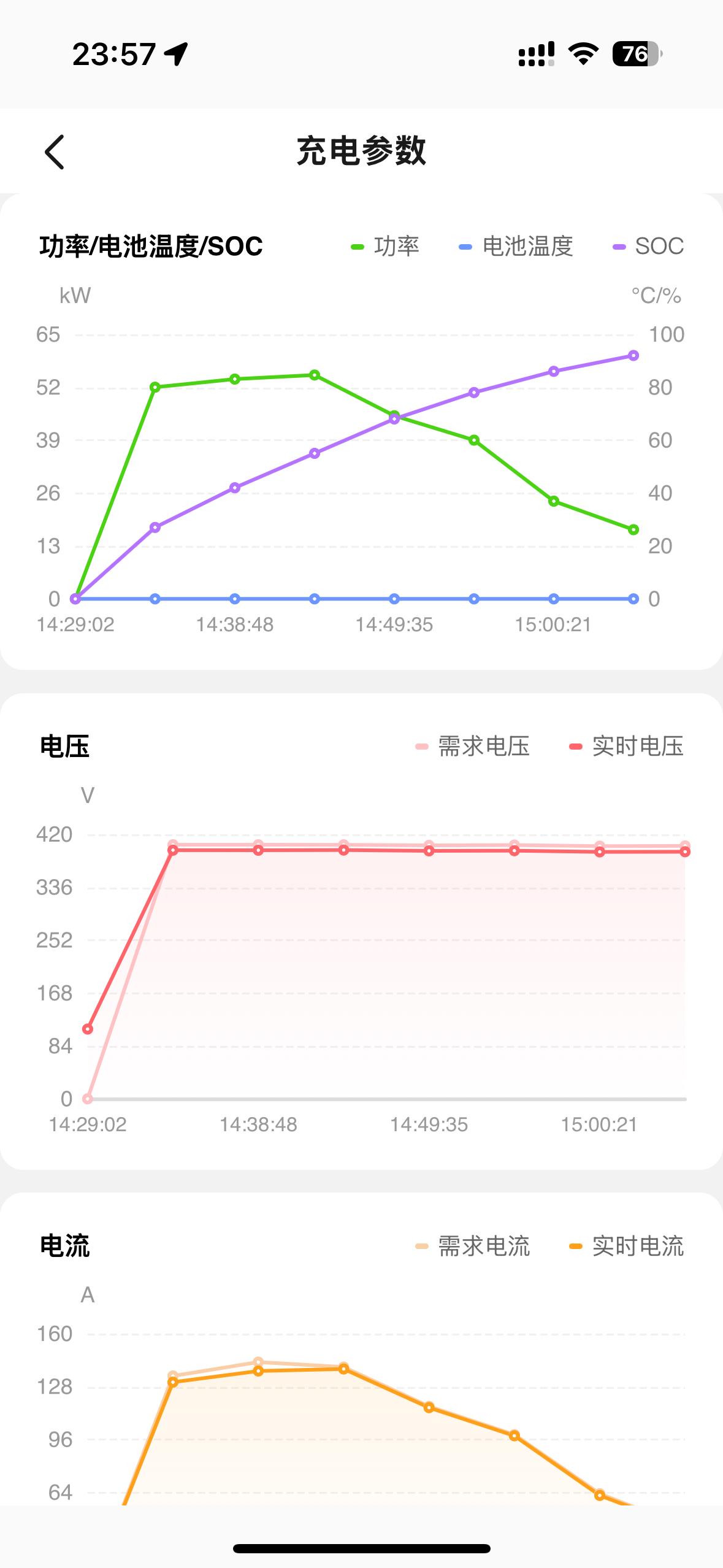Toggle the 需求电流 legend series
Screen dimensions: 723x1568
472,1246
